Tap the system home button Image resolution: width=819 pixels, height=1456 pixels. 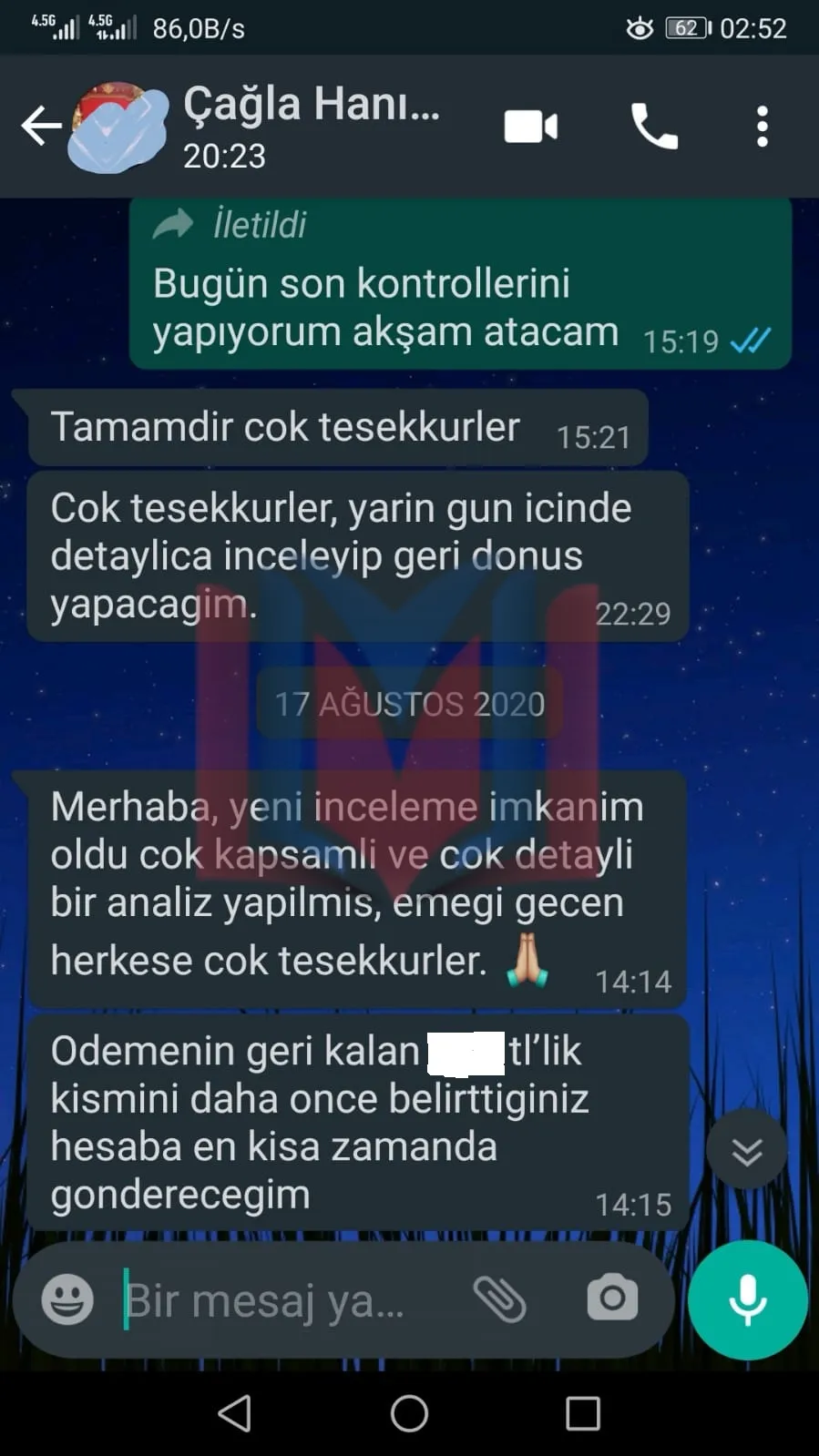(409, 1413)
